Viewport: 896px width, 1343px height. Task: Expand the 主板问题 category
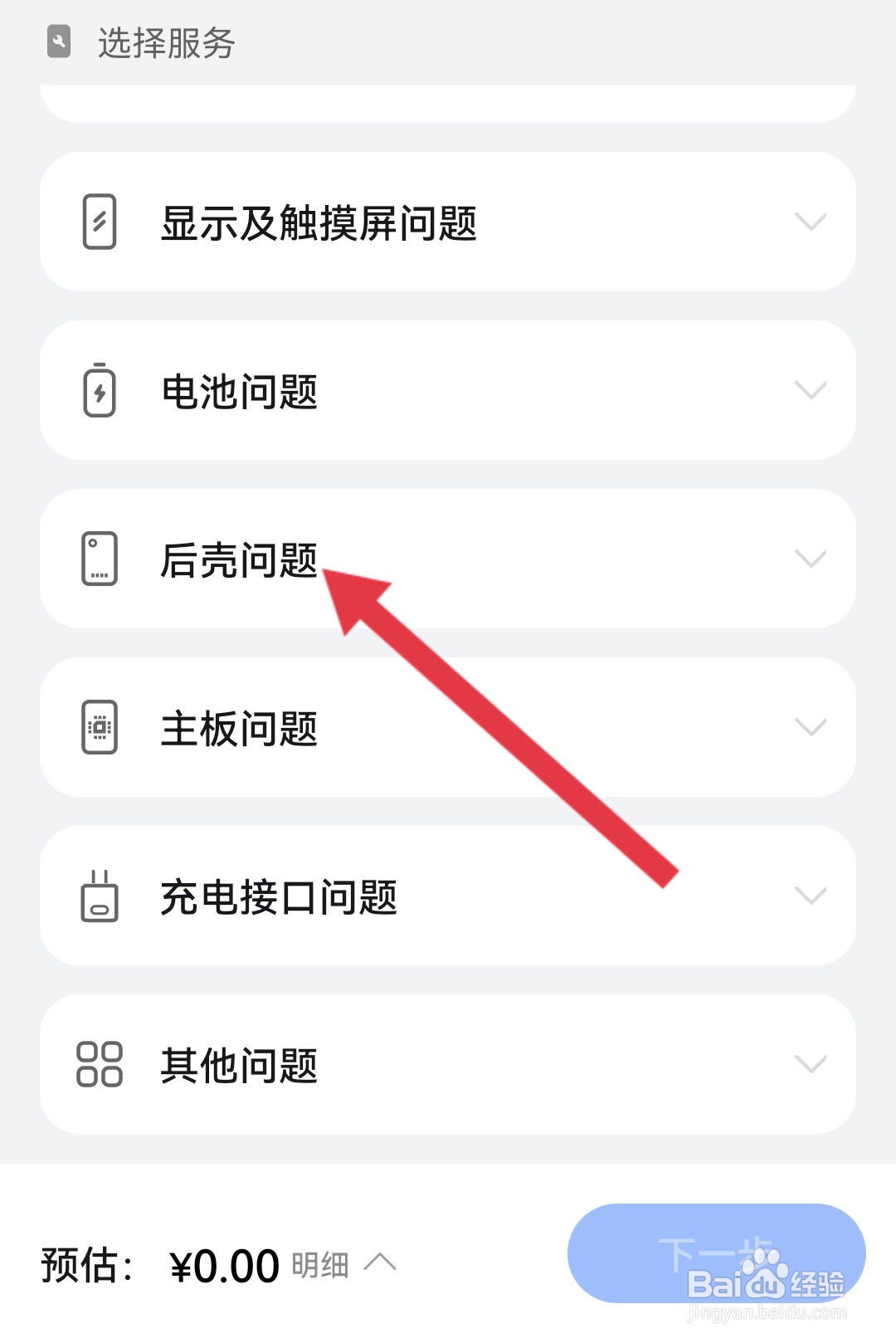pyautogui.click(x=809, y=728)
